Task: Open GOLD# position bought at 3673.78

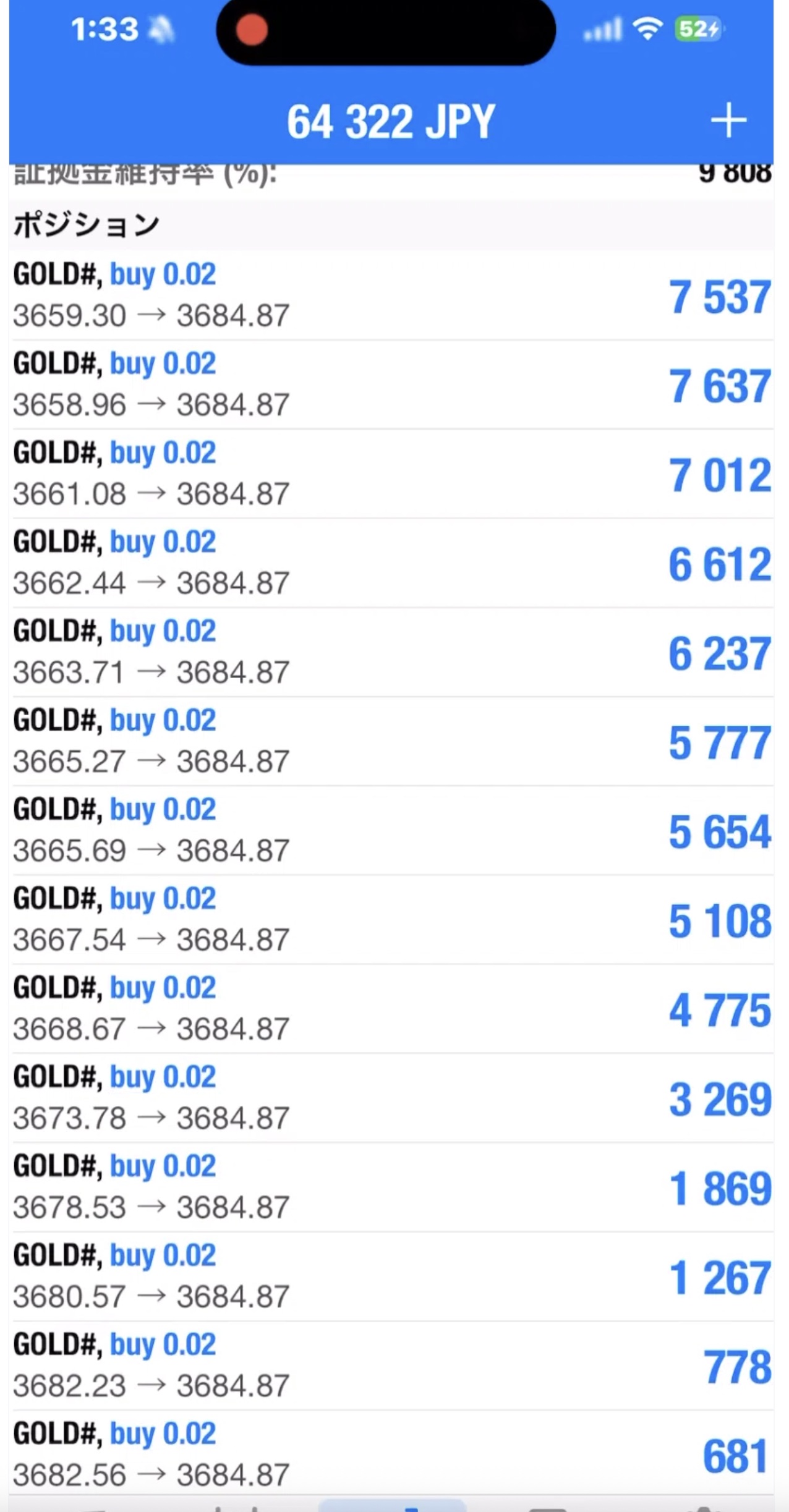Action: click(391, 1098)
